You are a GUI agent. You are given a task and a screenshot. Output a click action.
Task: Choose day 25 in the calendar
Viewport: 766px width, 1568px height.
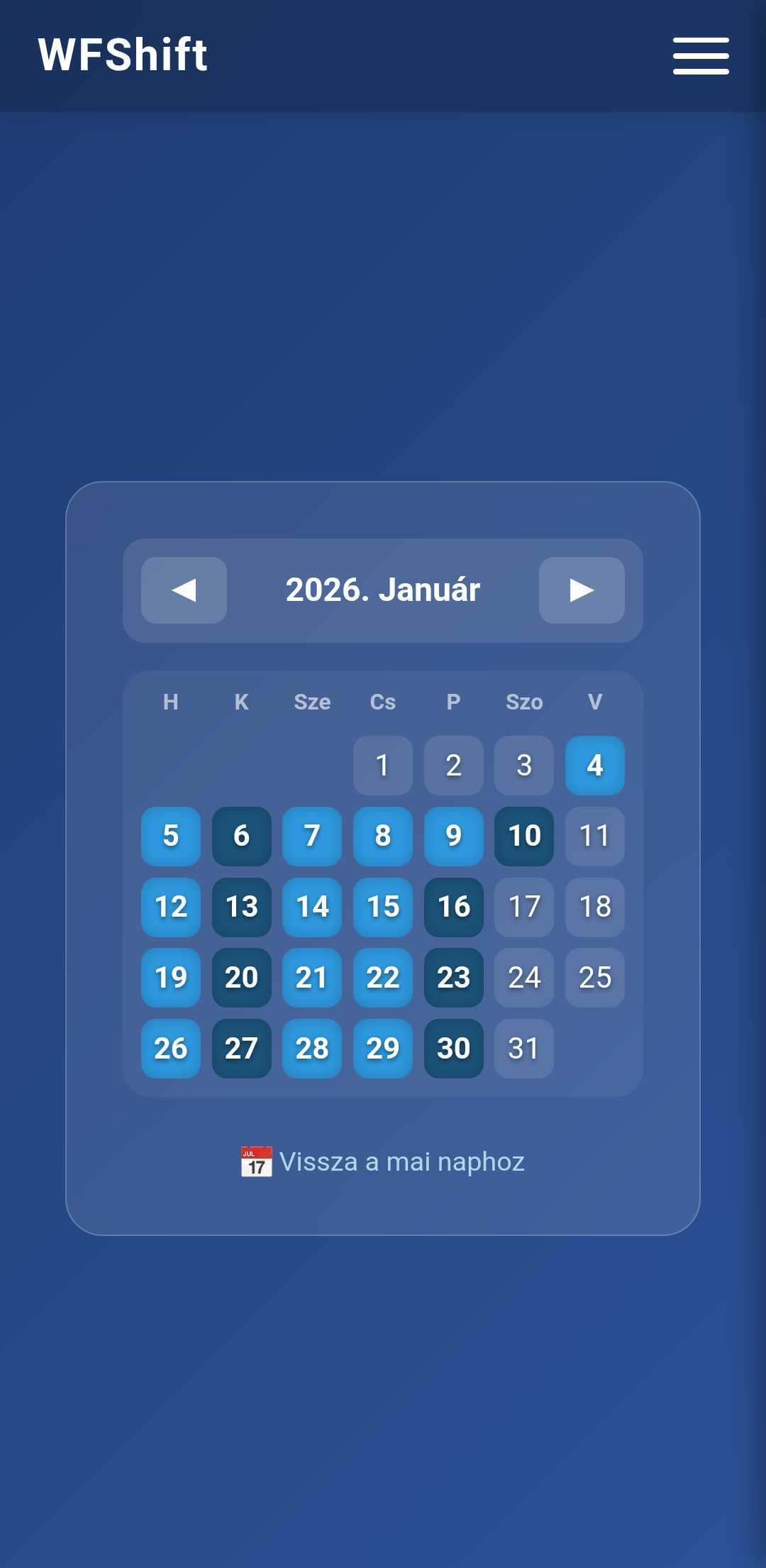coord(594,978)
